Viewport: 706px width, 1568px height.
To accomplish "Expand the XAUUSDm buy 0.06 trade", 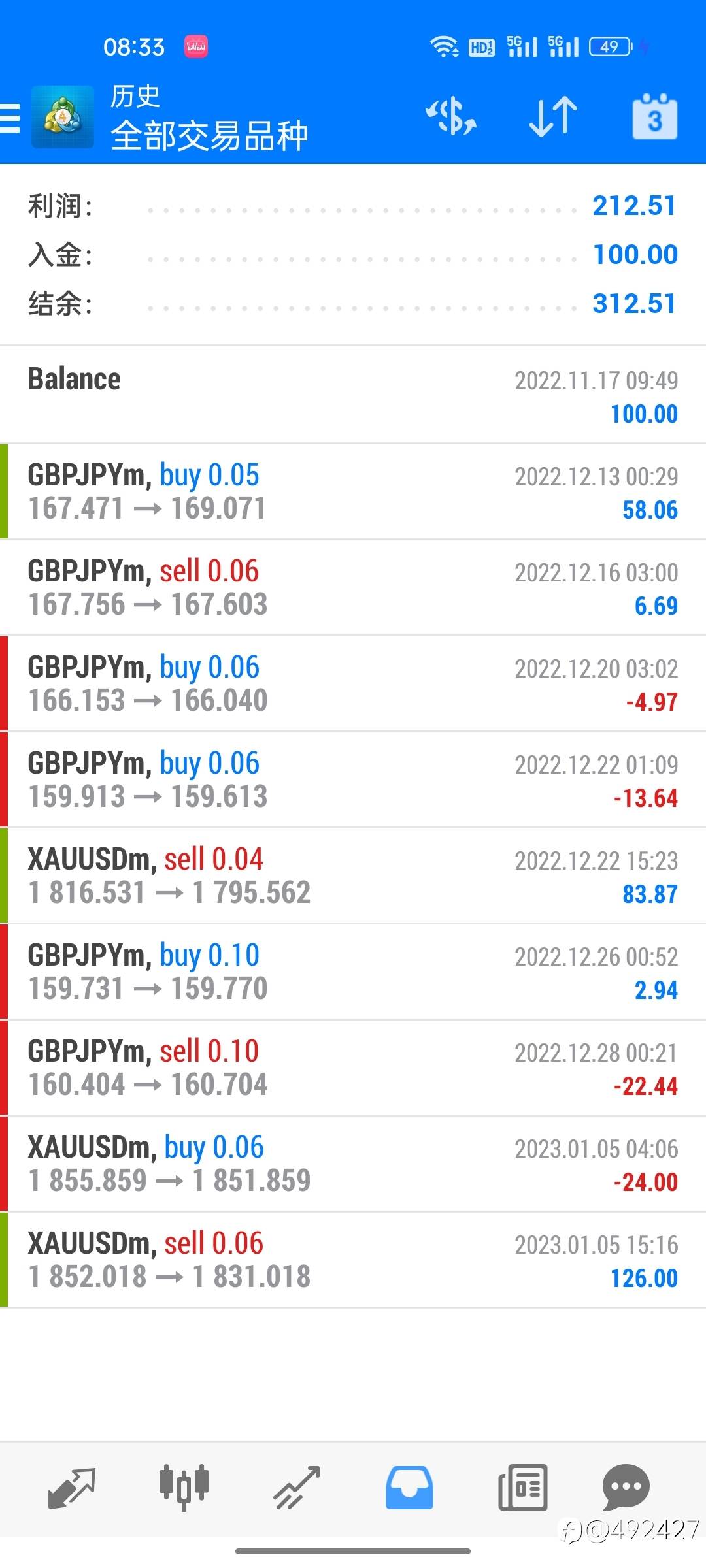I will (x=353, y=1164).
